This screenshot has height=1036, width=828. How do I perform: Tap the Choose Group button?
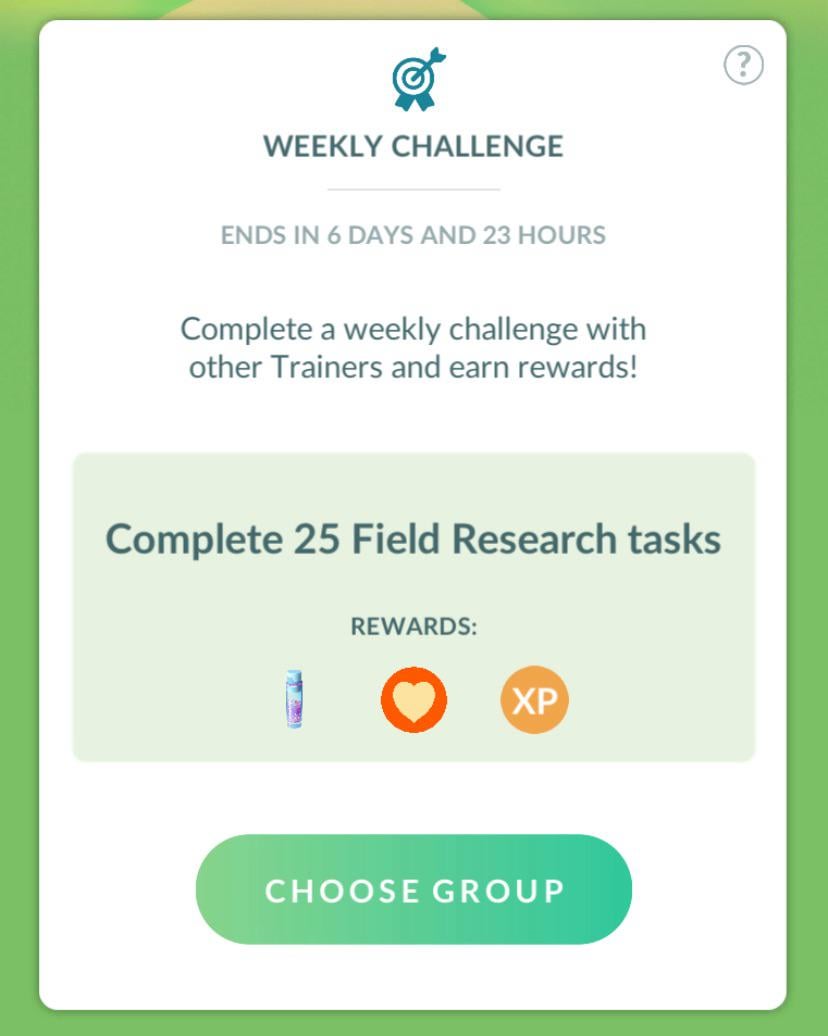coord(414,889)
